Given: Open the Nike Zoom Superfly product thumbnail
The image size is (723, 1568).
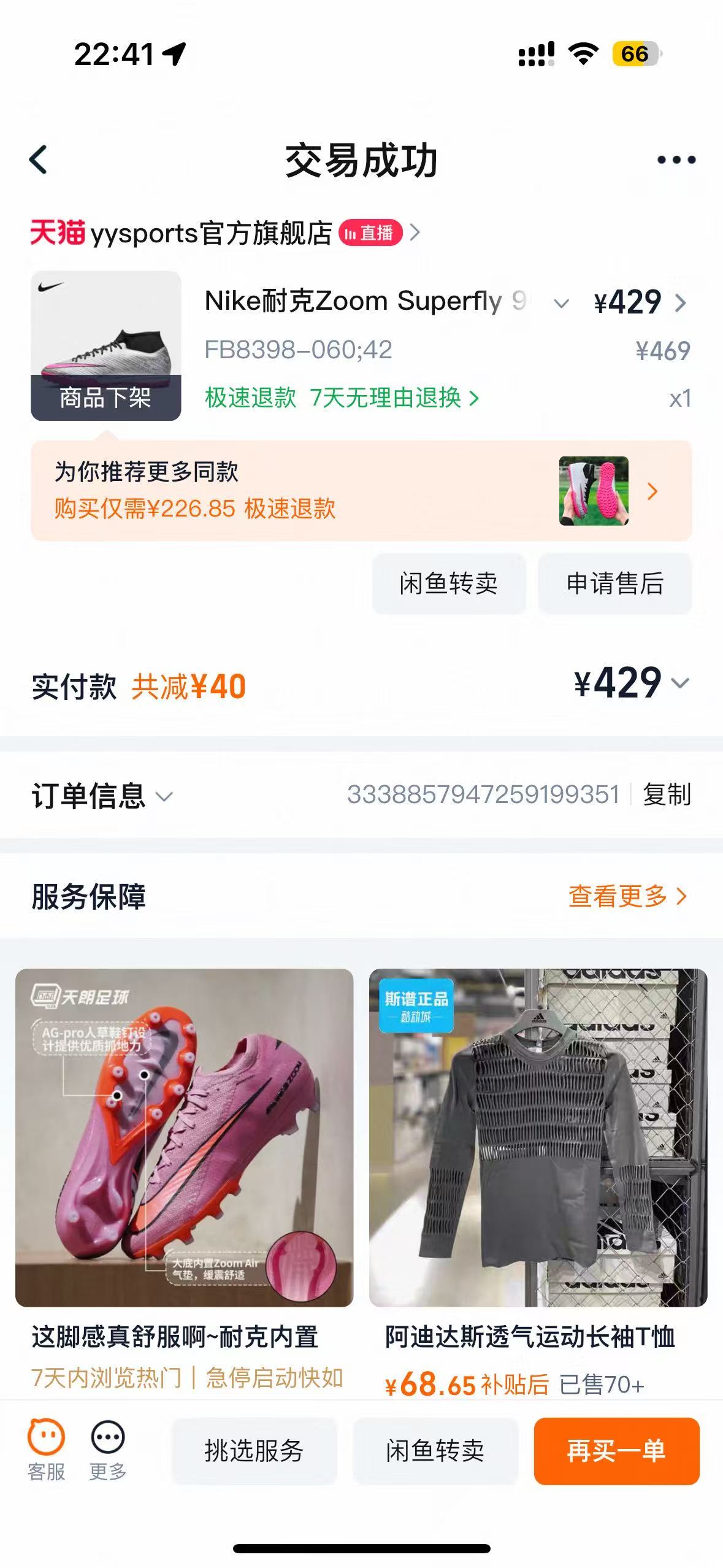Looking at the screenshot, I should pos(105,345).
